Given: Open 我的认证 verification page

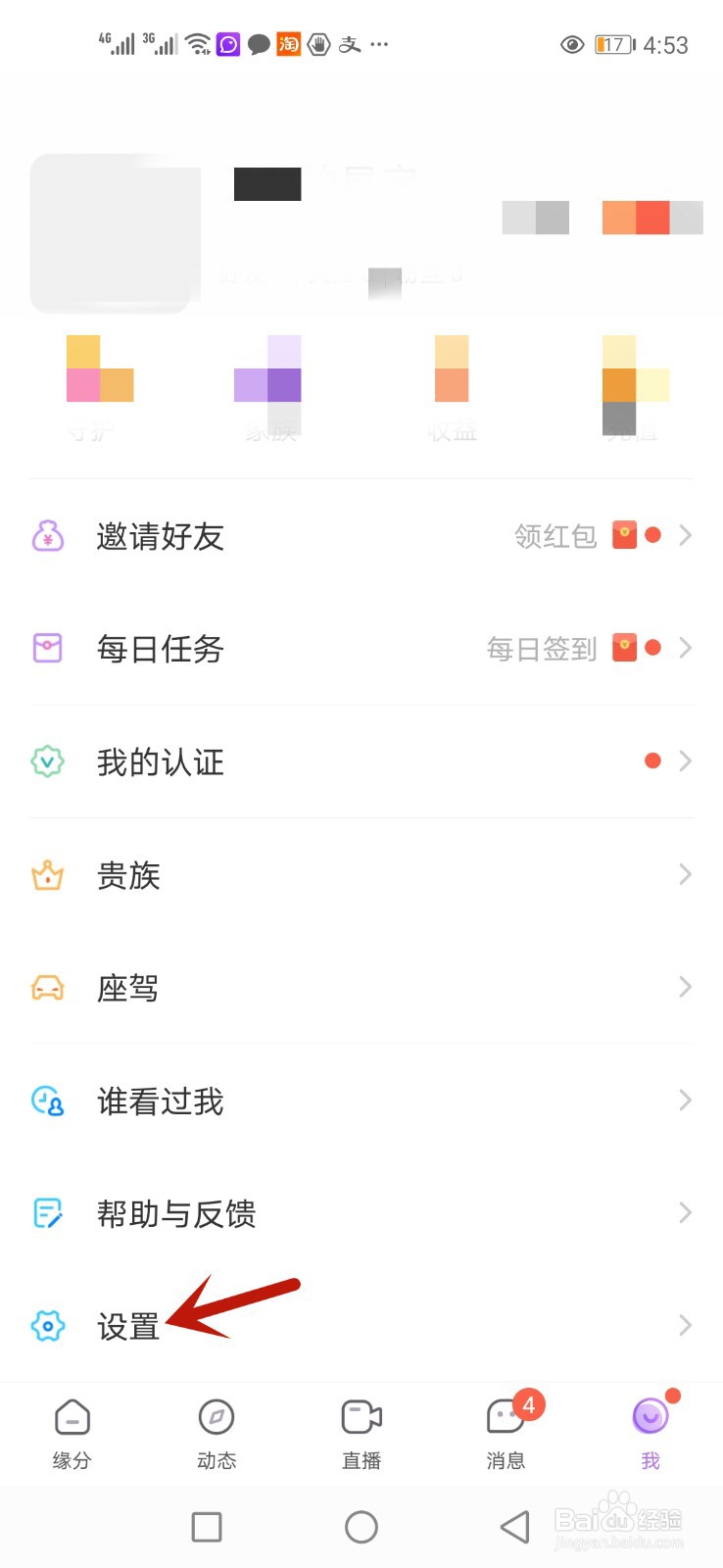Looking at the screenshot, I should (361, 761).
